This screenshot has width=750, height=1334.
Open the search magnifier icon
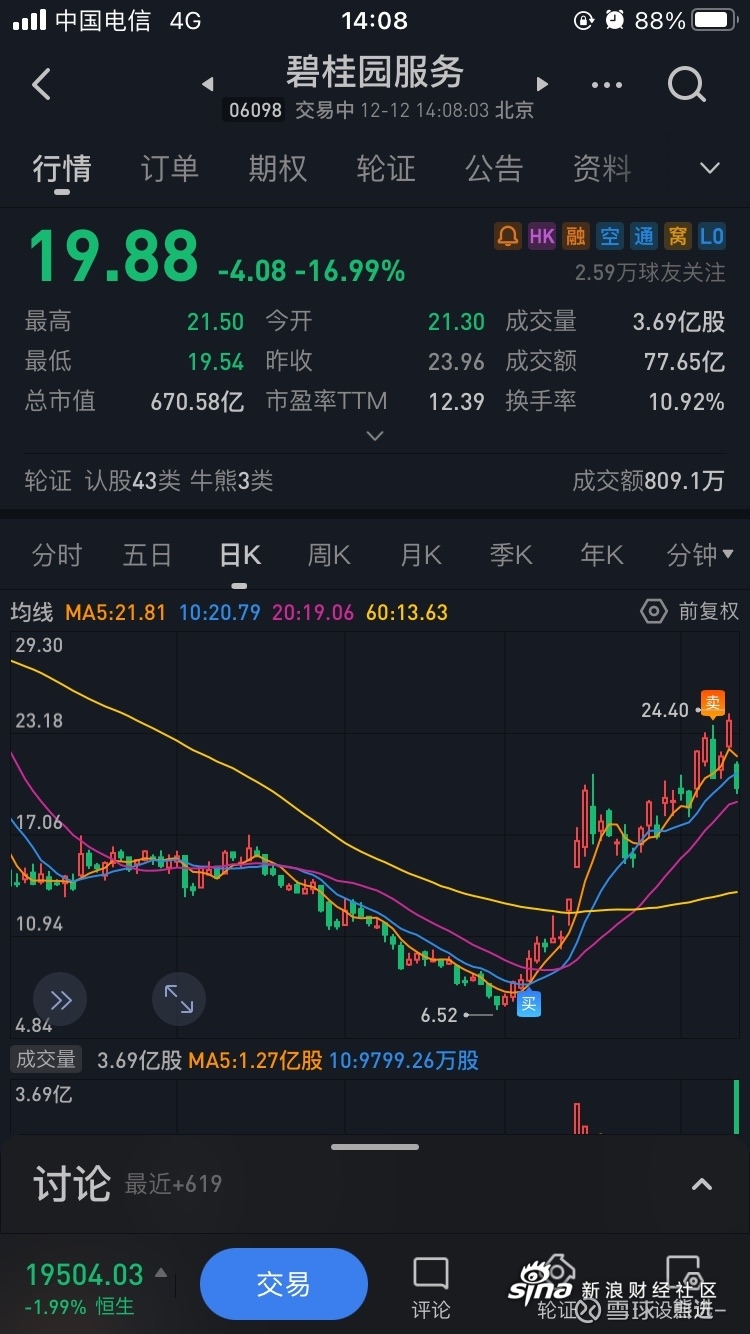click(687, 85)
